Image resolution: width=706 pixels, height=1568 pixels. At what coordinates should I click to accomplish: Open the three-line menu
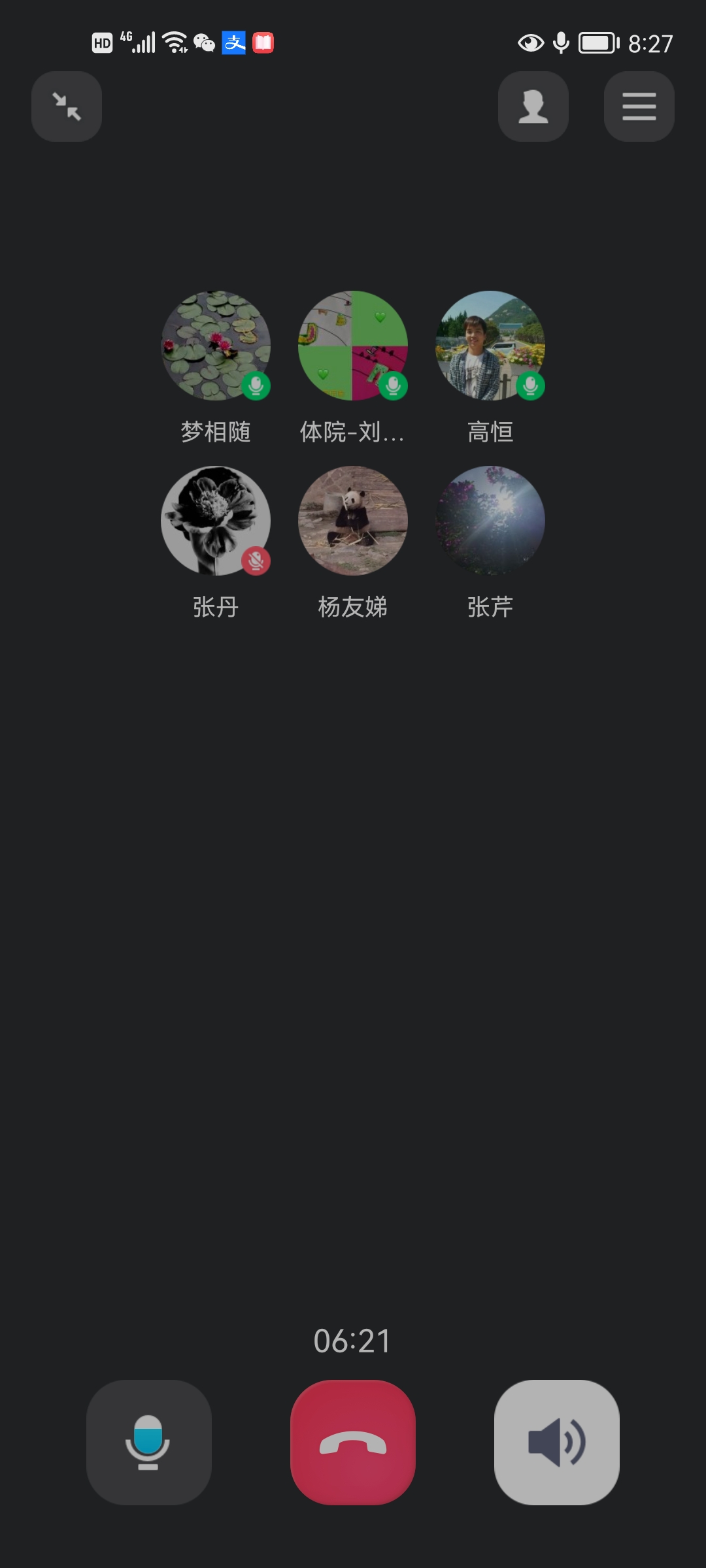pos(639,106)
